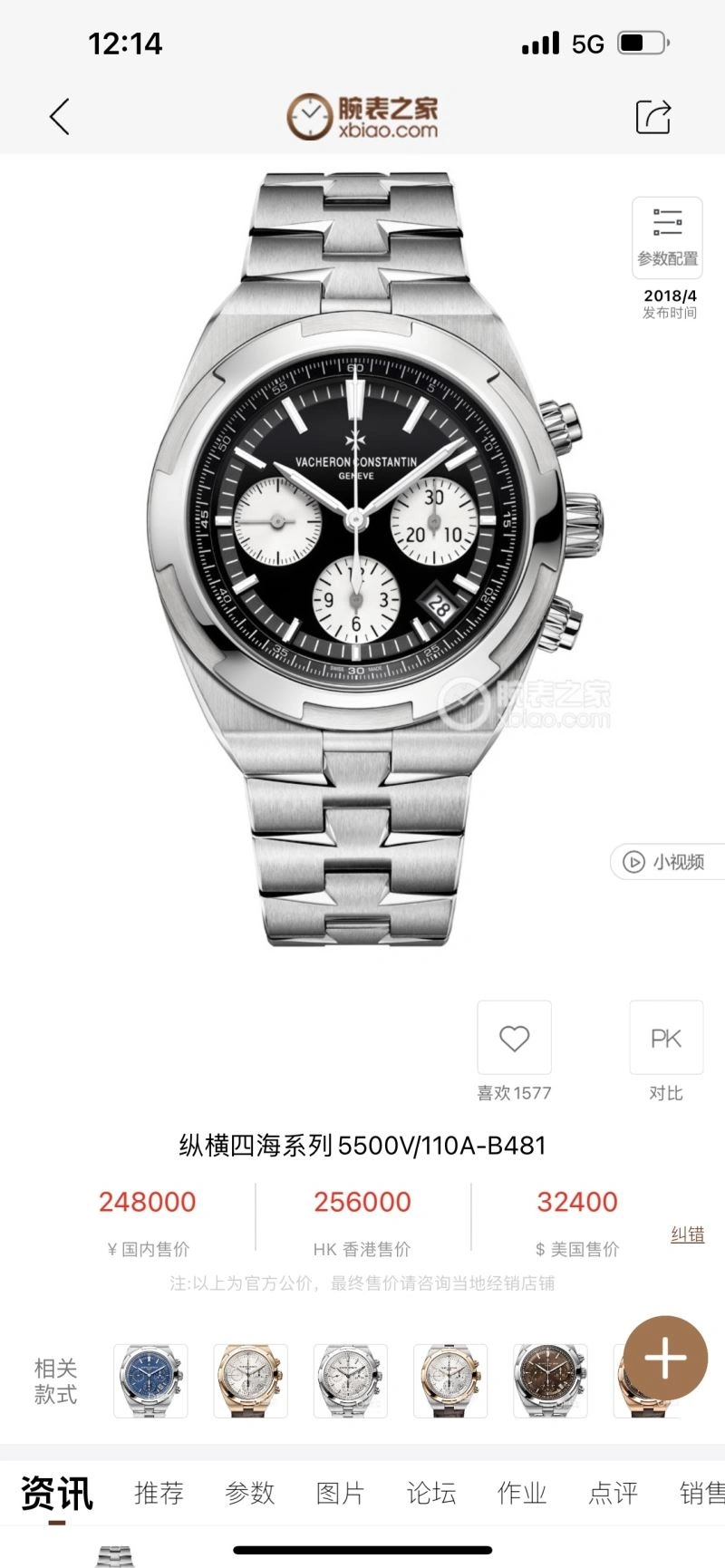This screenshot has height=1568, width=725.
Task: Open the blue dial related model
Action: [x=150, y=1380]
